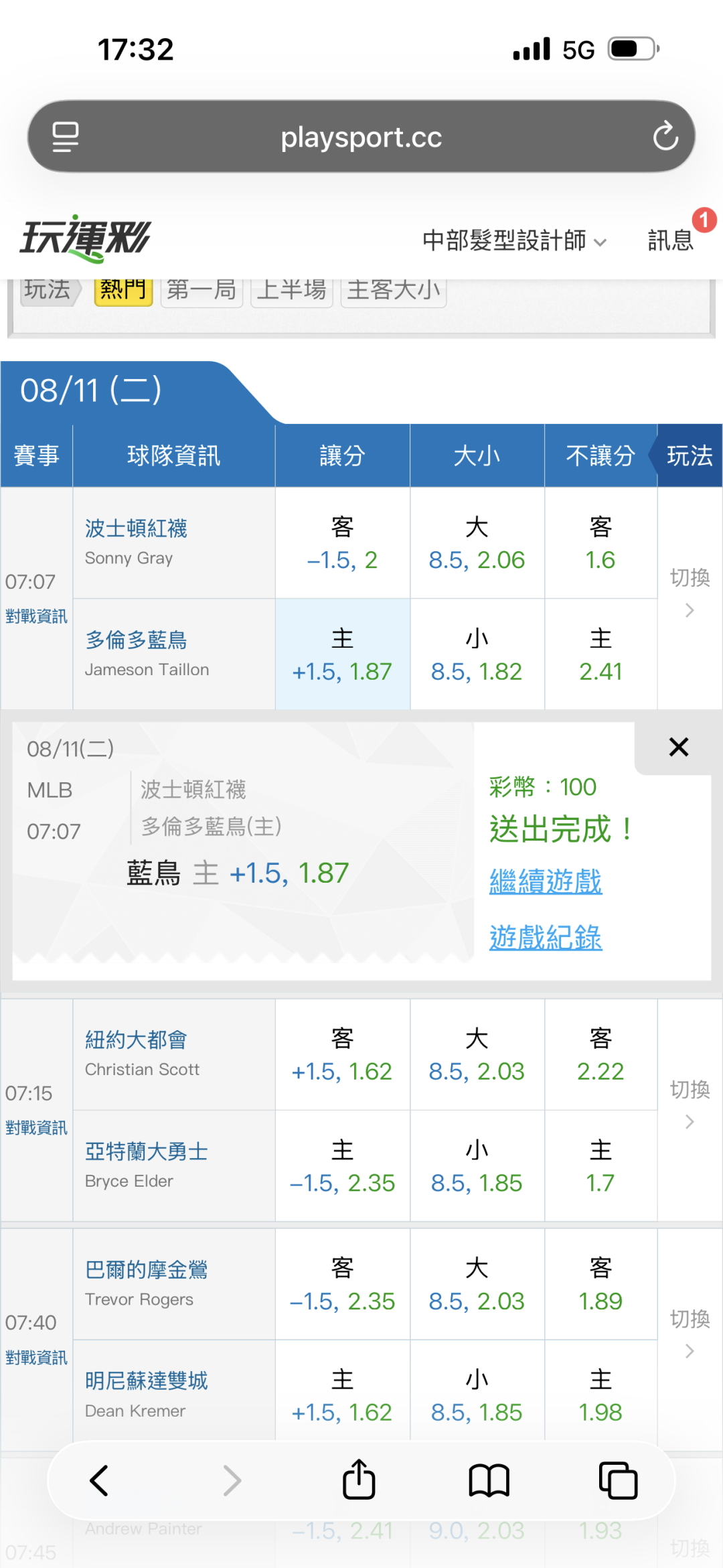Open the browser share sheet
723x1568 pixels.
click(359, 1479)
